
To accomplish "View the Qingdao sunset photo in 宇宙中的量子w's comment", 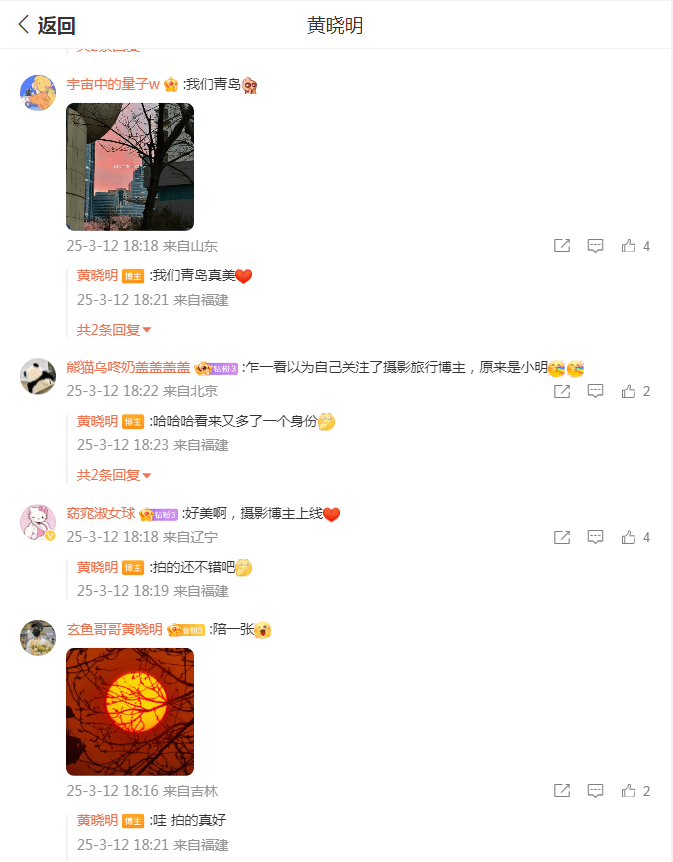I will click(130, 167).
